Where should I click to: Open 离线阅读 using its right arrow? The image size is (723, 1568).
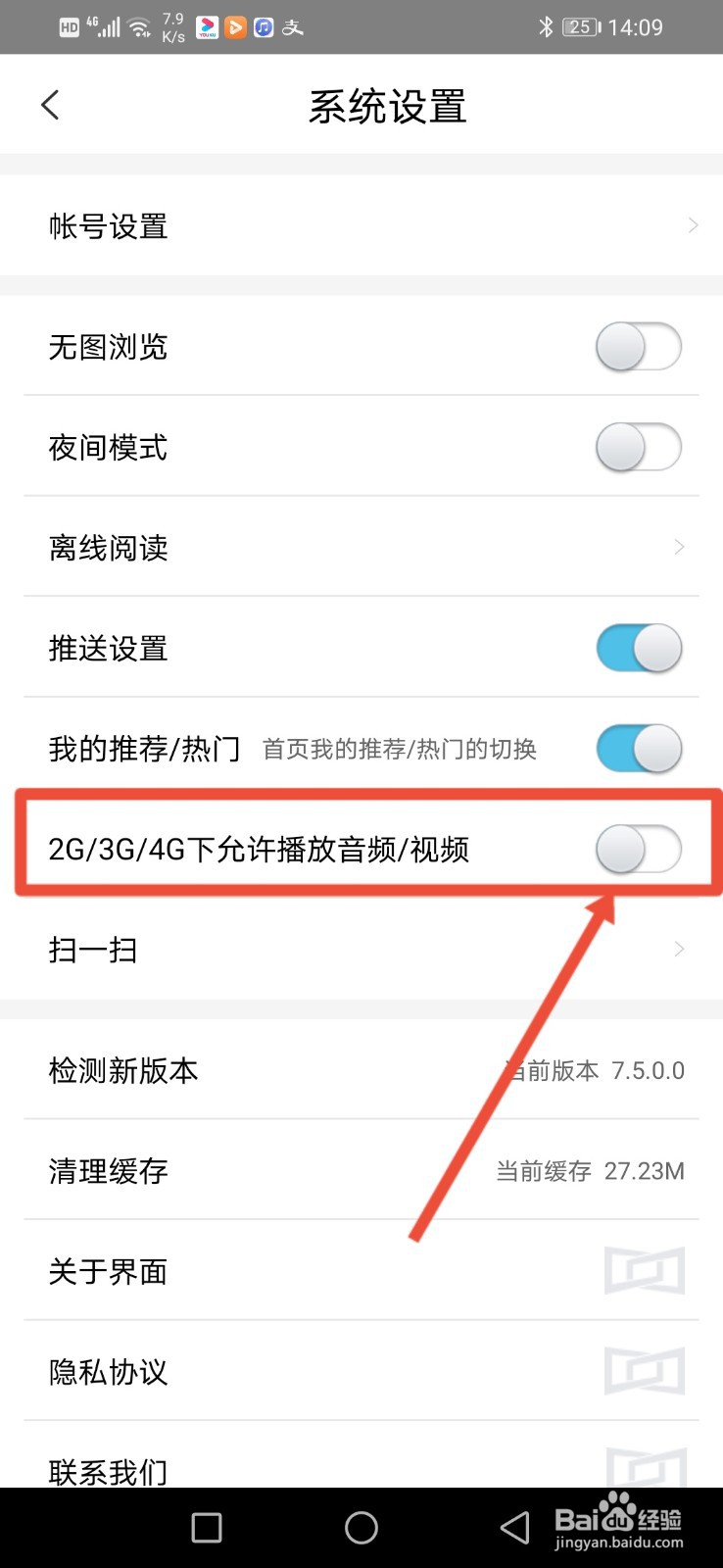click(681, 548)
